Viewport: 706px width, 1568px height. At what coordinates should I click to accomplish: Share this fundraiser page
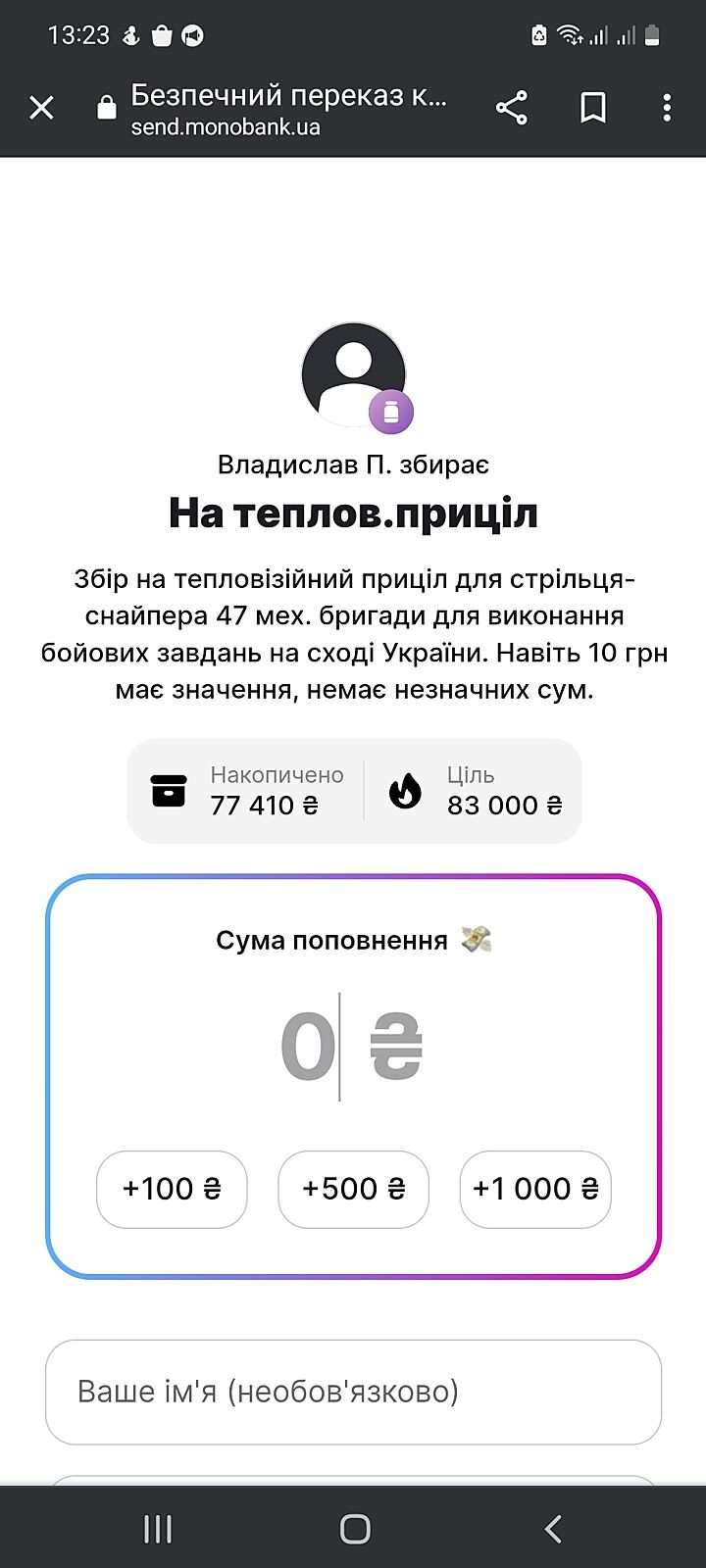(512, 108)
